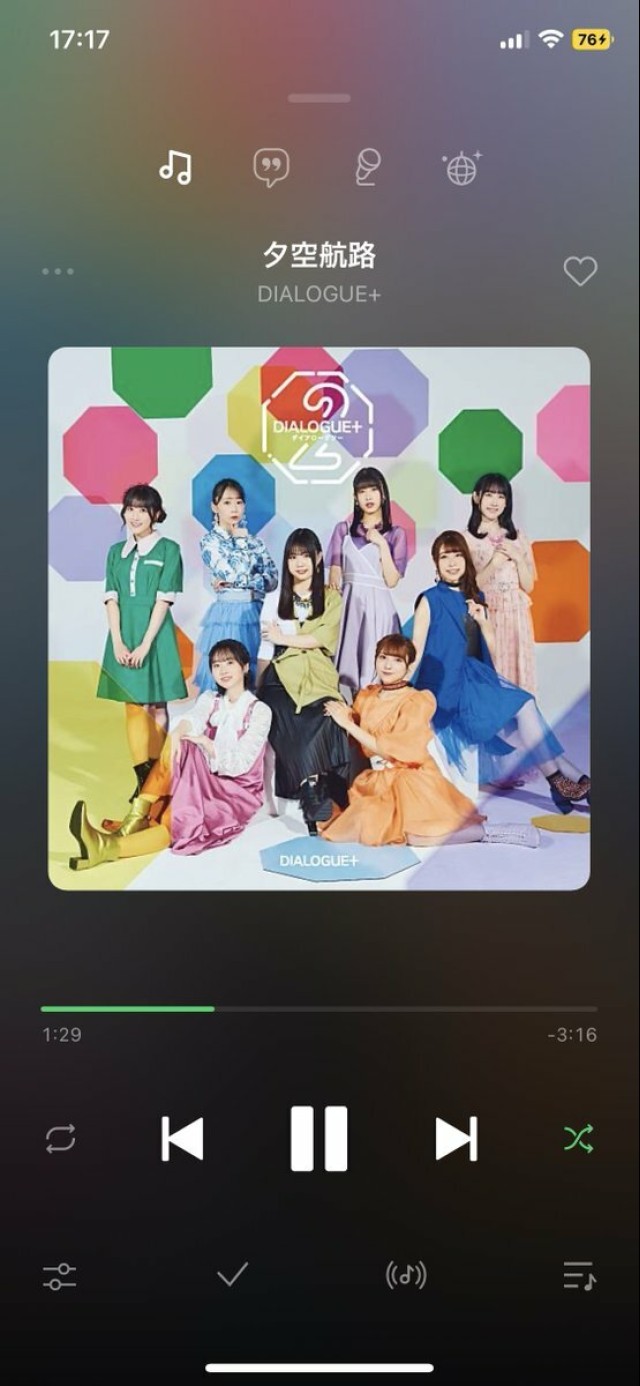Open the three-dot more options menu
640x1386 pixels.
58,271
